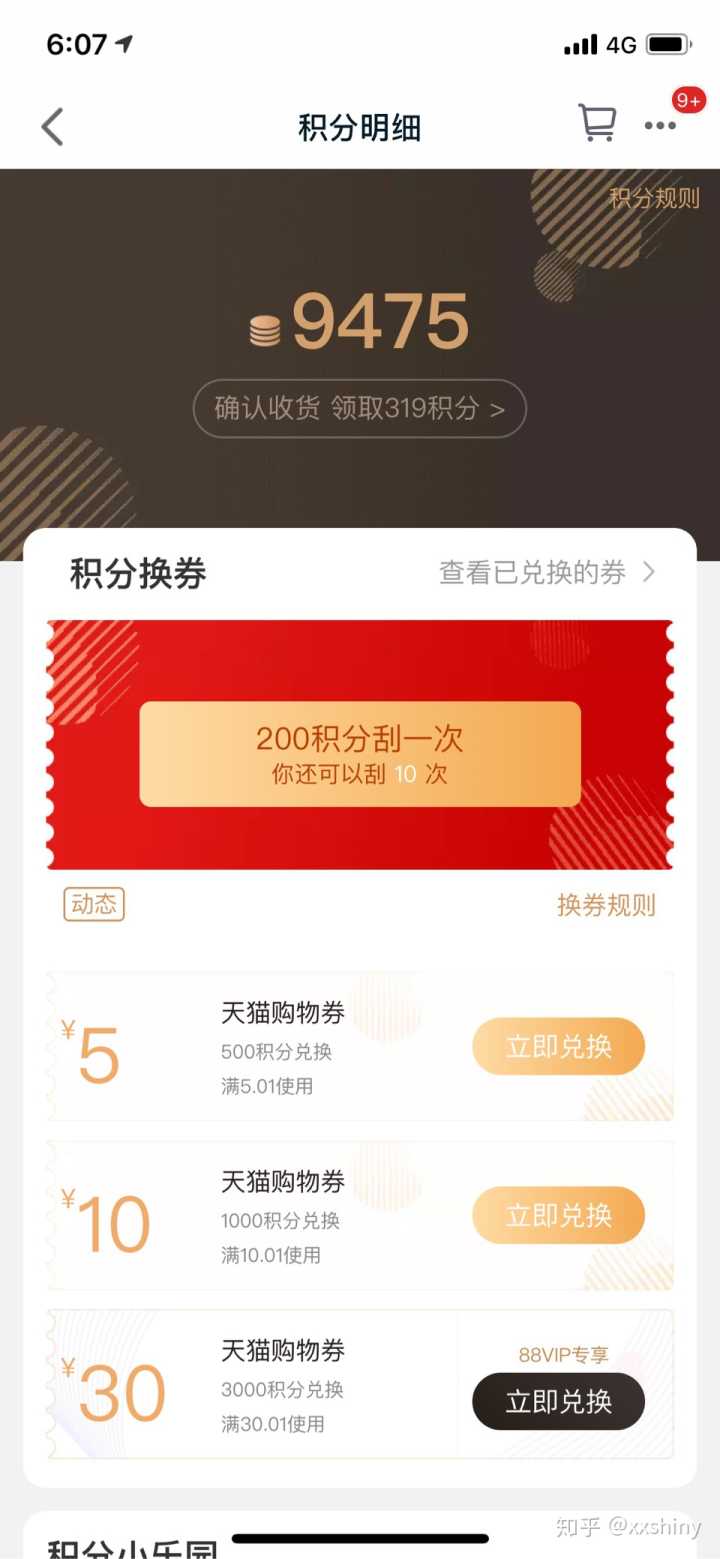
Task: Open the shopping cart
Action: click(x=597, y=124)
